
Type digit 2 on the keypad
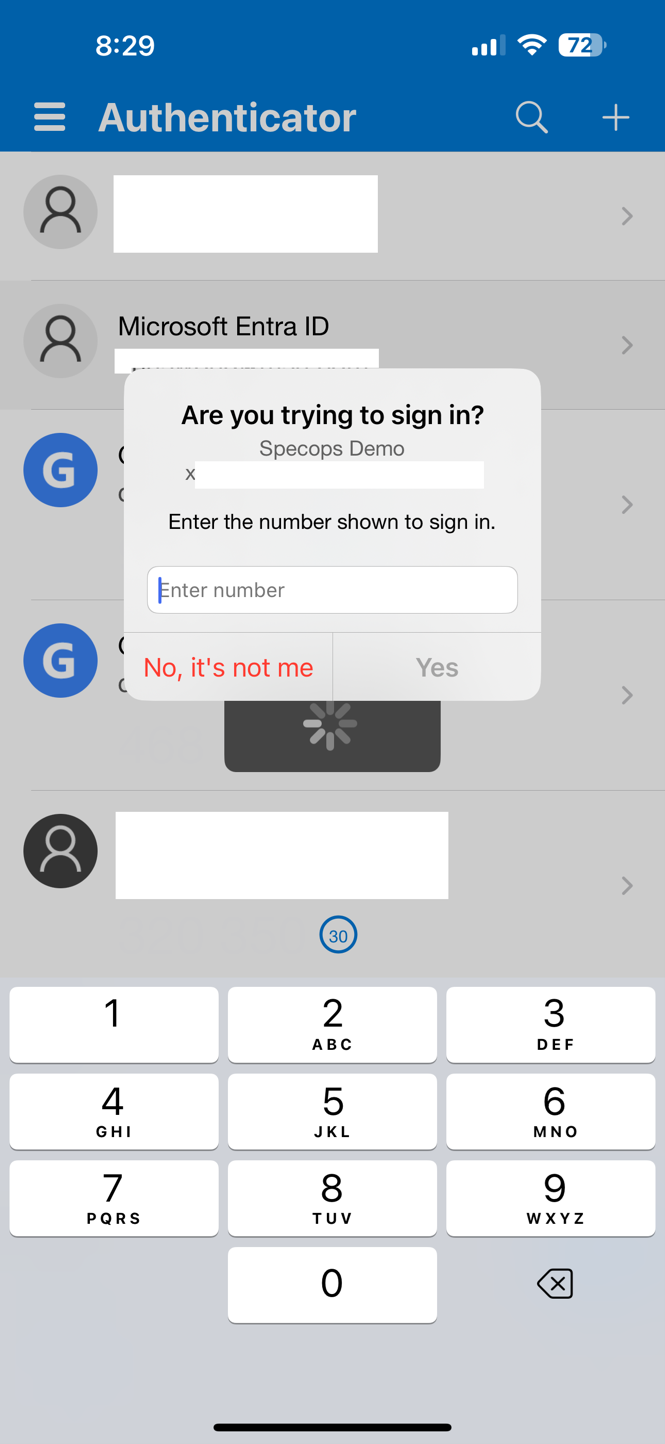332,1025
